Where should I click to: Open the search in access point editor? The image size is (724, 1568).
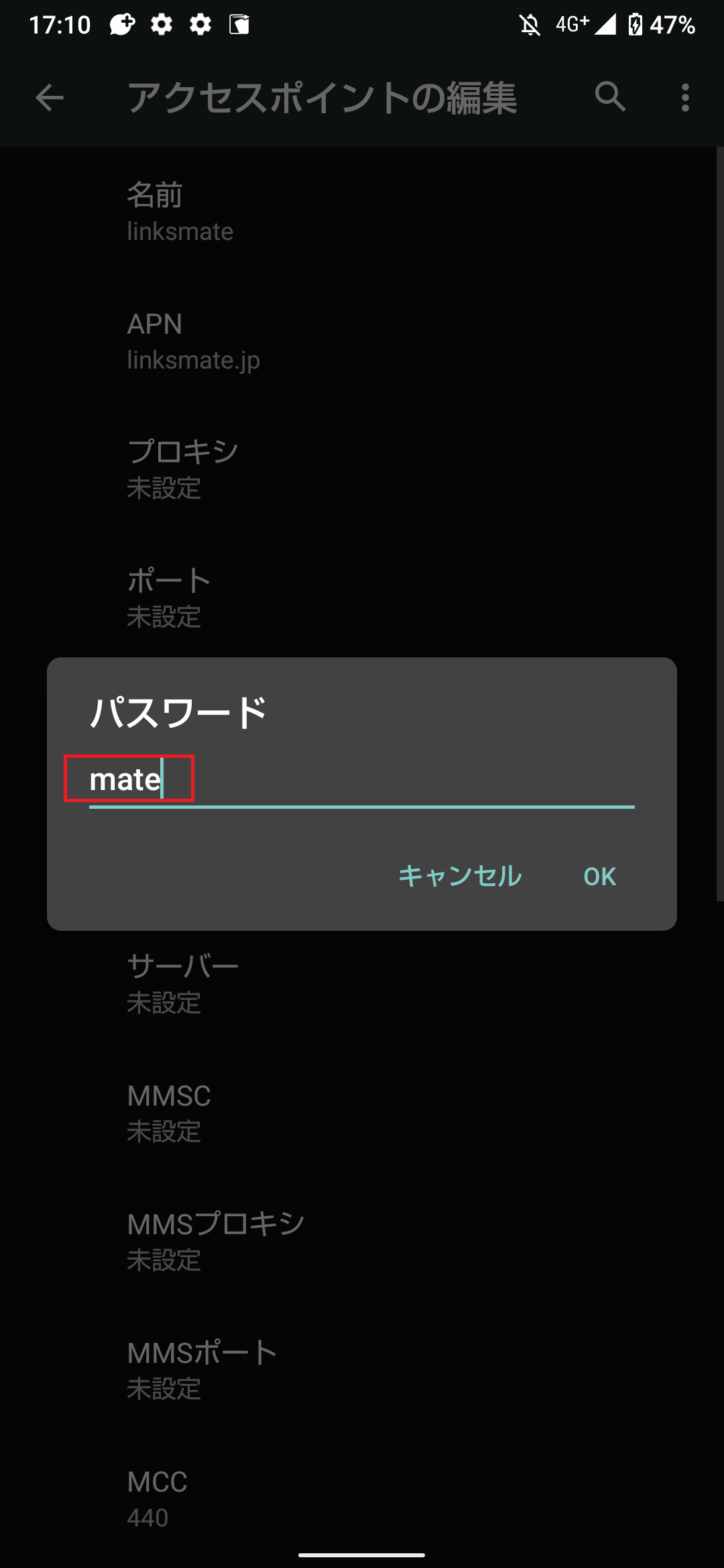pyautogui.click(x=611, y=99)
